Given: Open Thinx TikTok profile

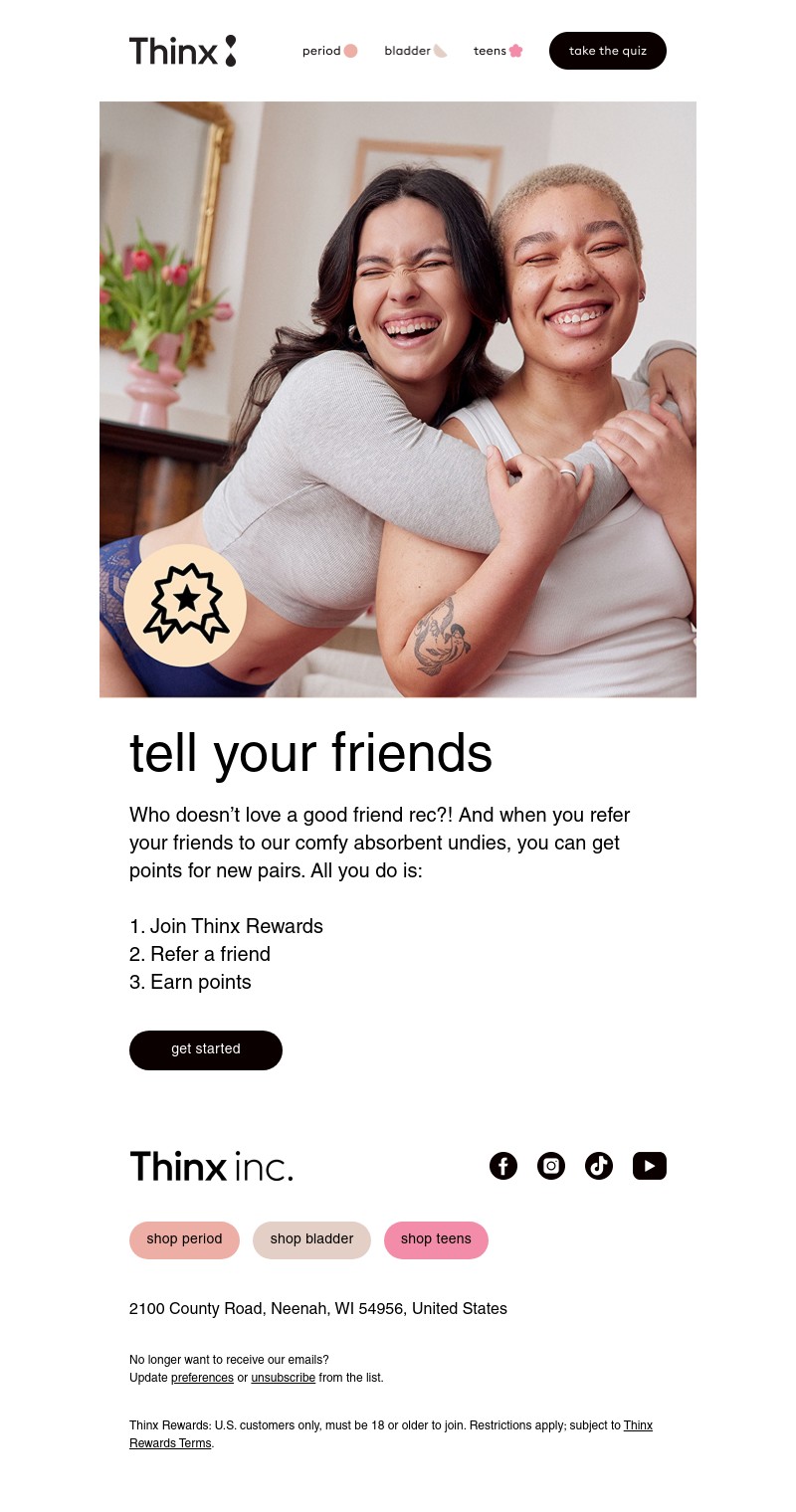Looking at the screenshot, I should (599, 1166).
